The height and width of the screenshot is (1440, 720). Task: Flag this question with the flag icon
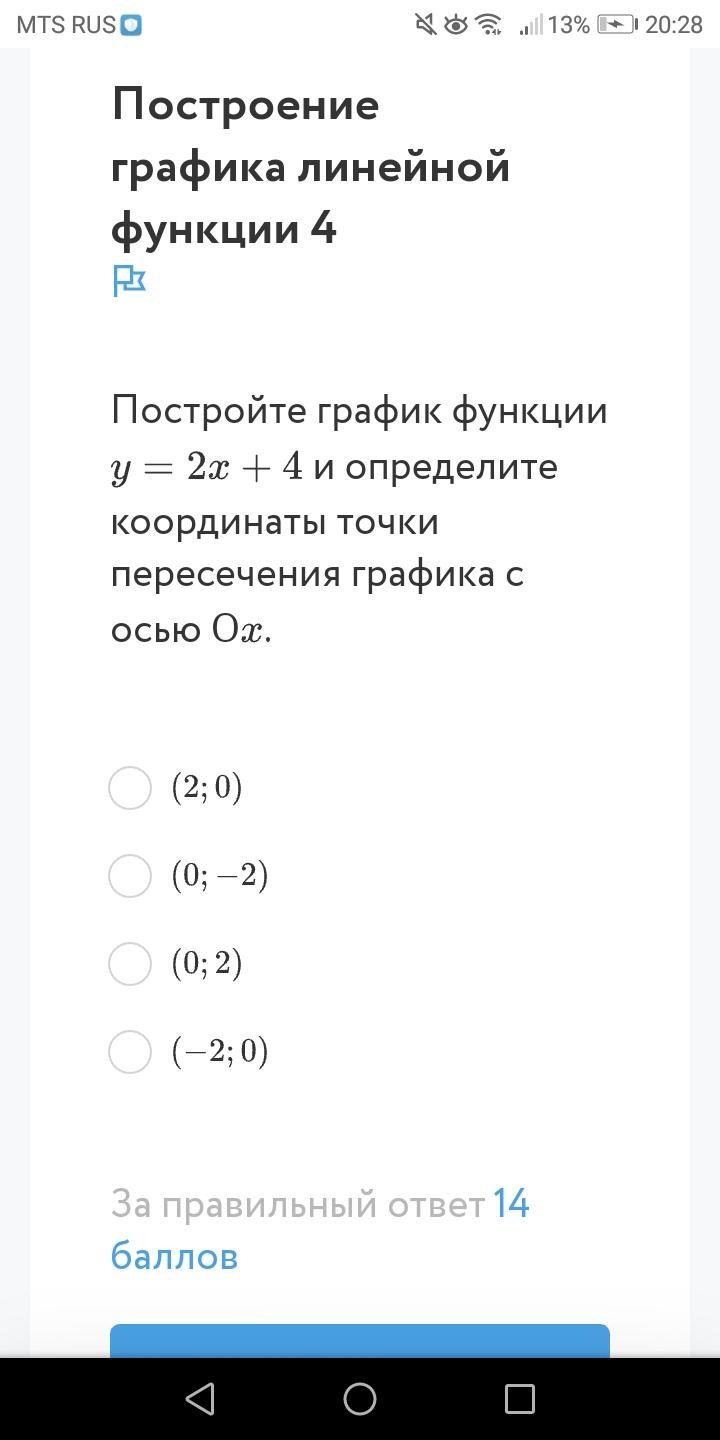pos(129,281)
